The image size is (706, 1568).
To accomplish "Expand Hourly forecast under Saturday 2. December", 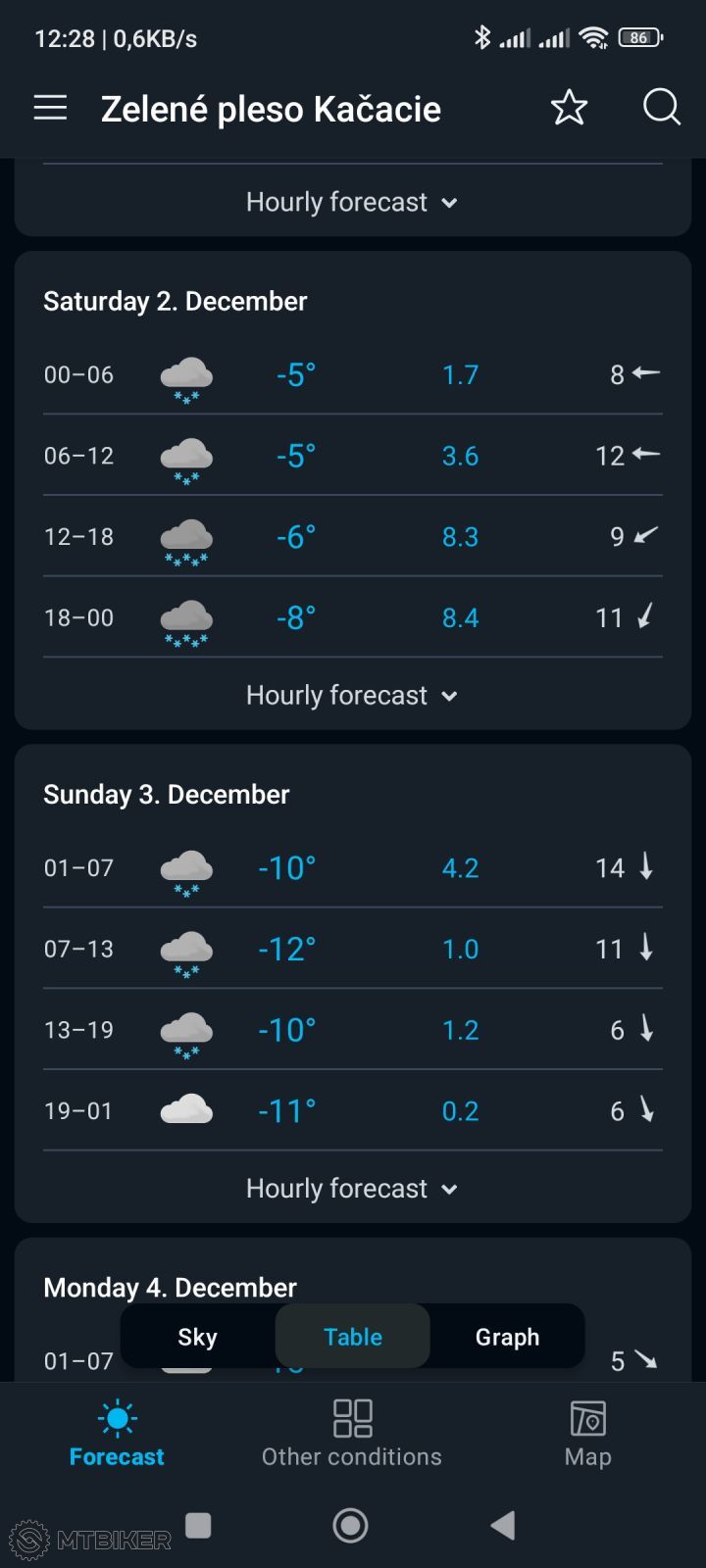I will [351, 695].
